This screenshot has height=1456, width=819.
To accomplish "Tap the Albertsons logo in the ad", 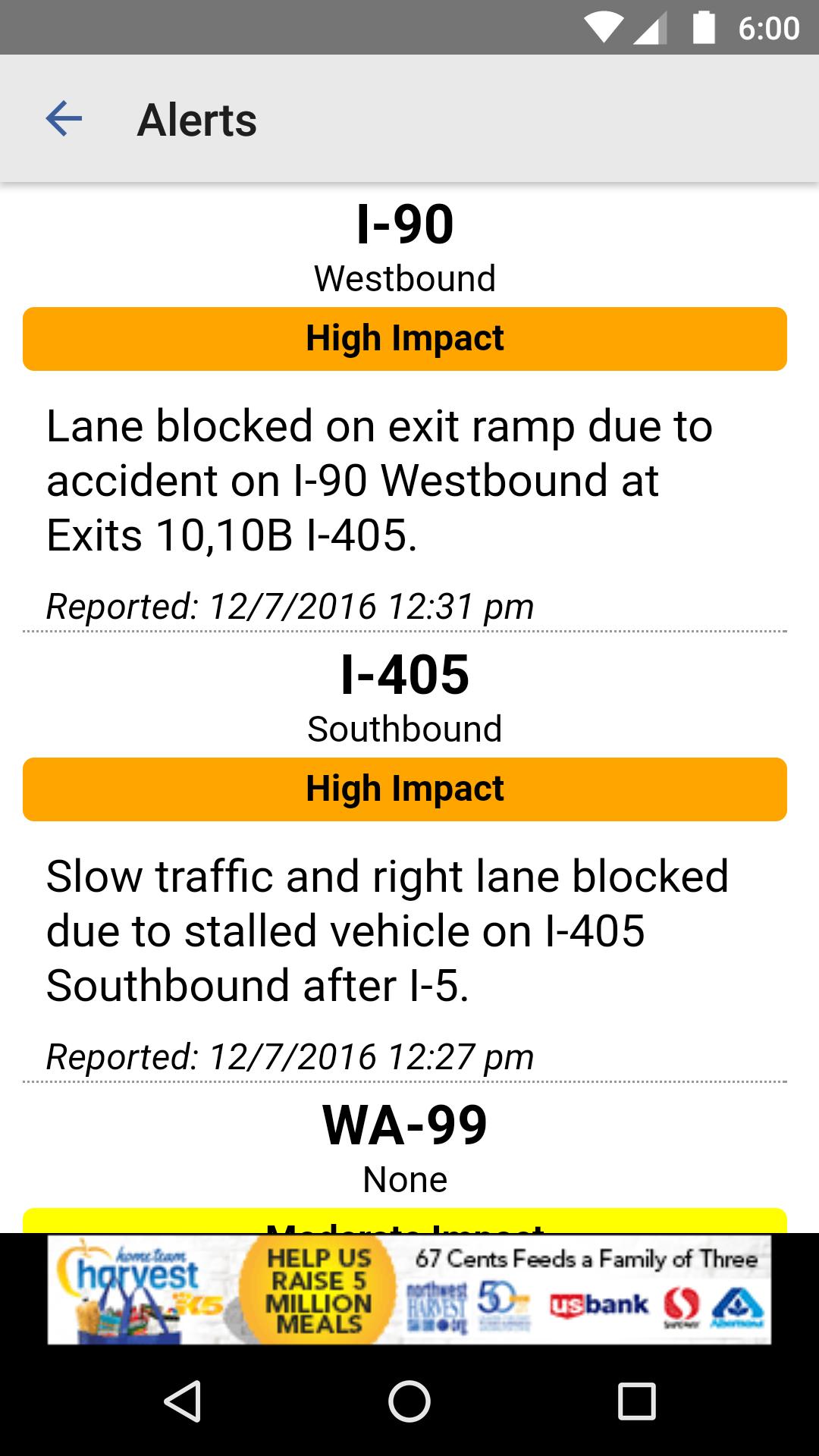I will tap(737, 1305).
